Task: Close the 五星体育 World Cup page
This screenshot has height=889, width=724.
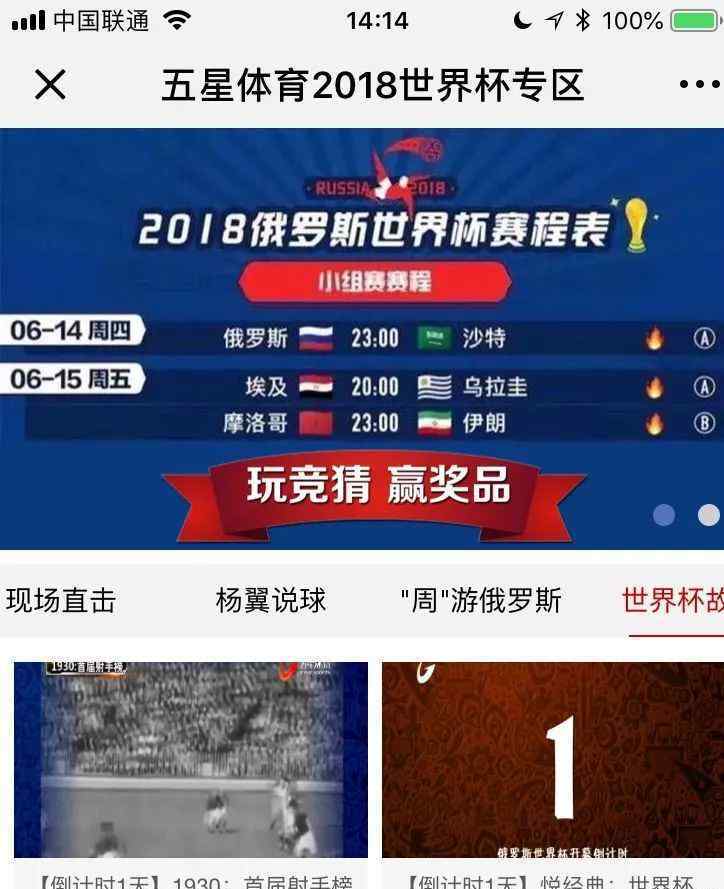Action: [x=50, y=86]
